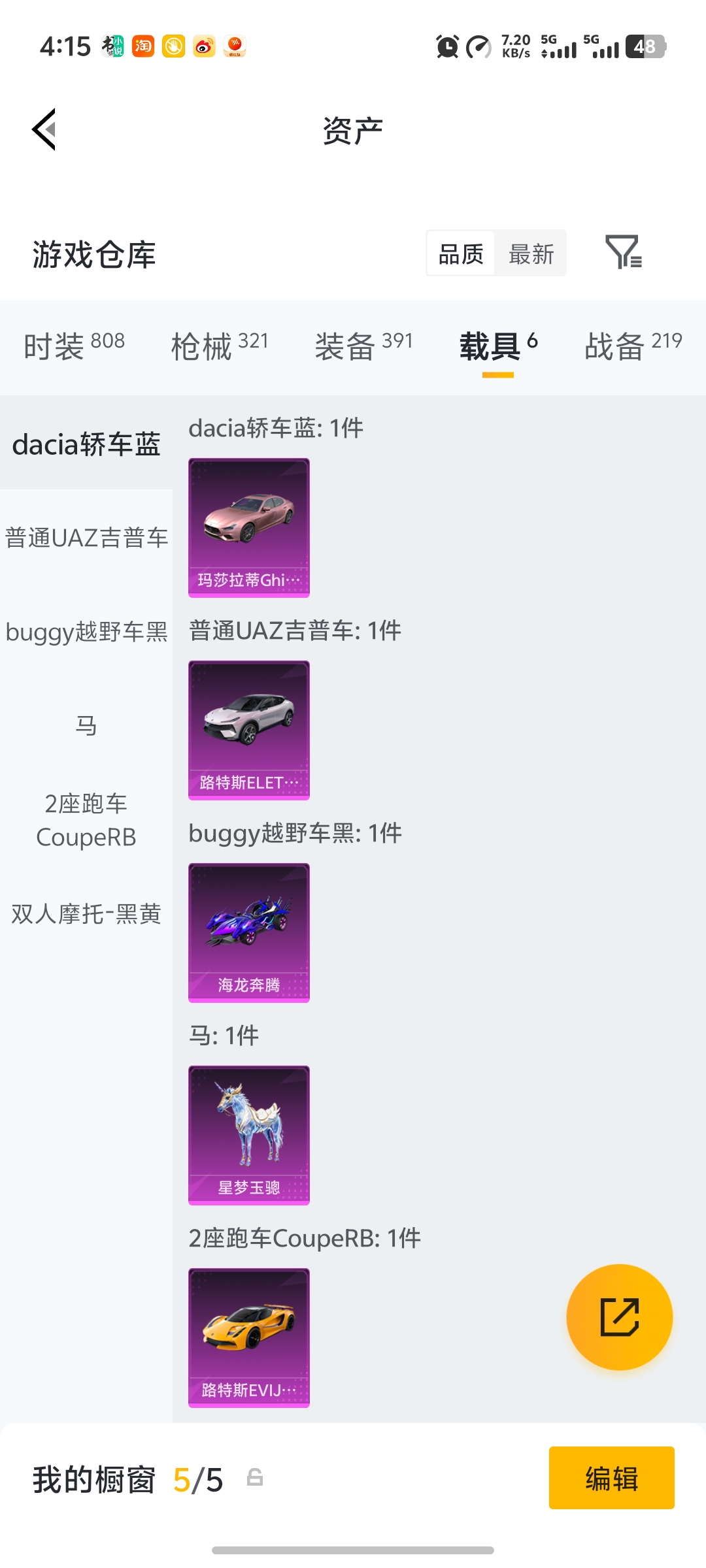Image resolution: width=706 pixels, height=1568 pixels.
Task: Open the Taobao icon in status bar
Action: 144,46
